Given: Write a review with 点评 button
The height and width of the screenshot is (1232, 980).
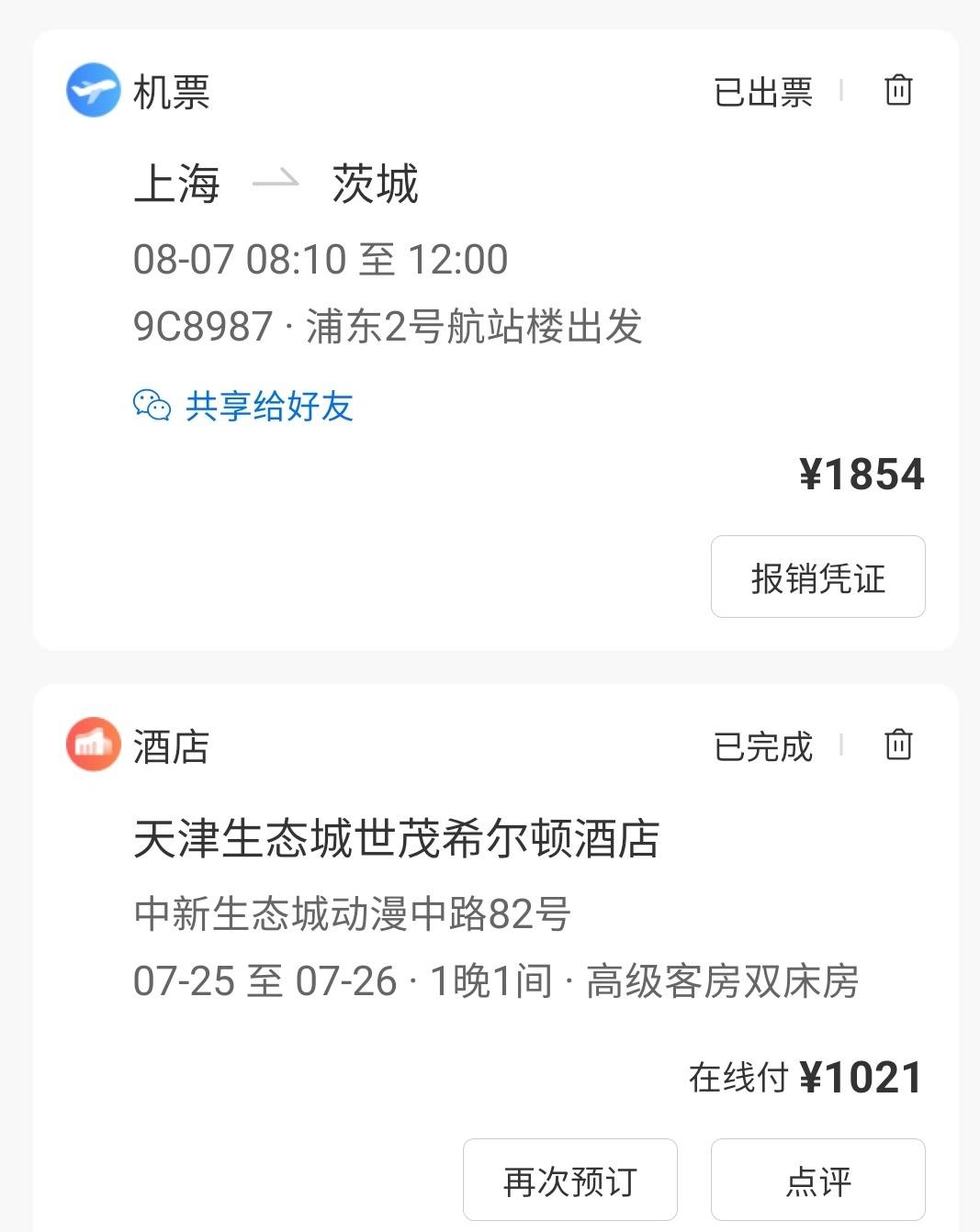Looking at the screenshot, I should coord(817,1181).
